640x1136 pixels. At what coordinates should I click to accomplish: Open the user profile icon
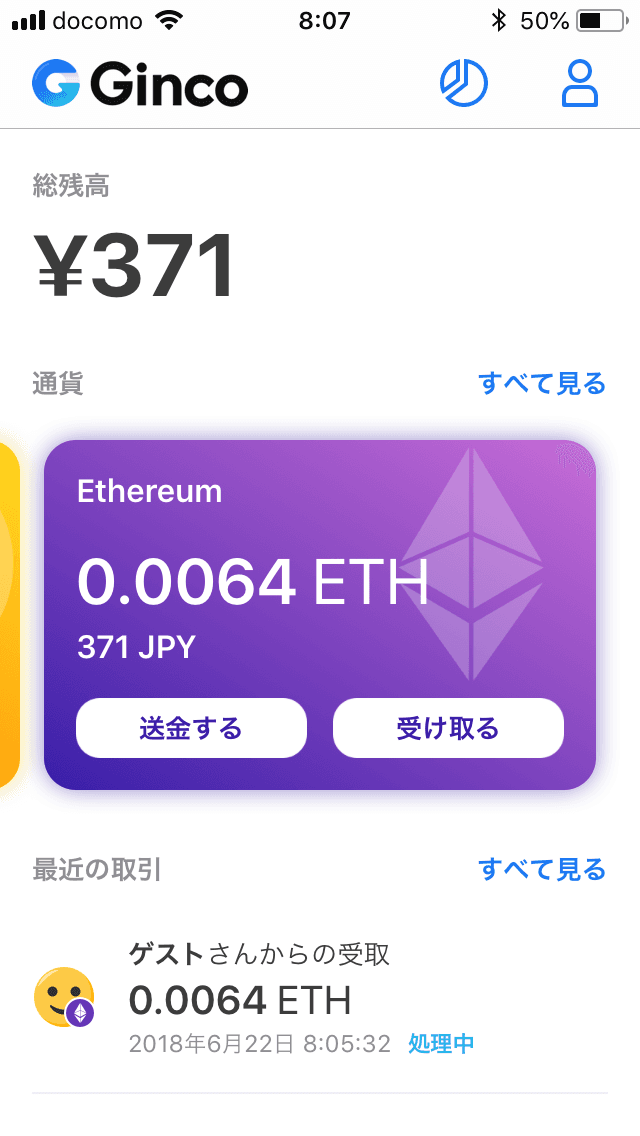point(579,84)
